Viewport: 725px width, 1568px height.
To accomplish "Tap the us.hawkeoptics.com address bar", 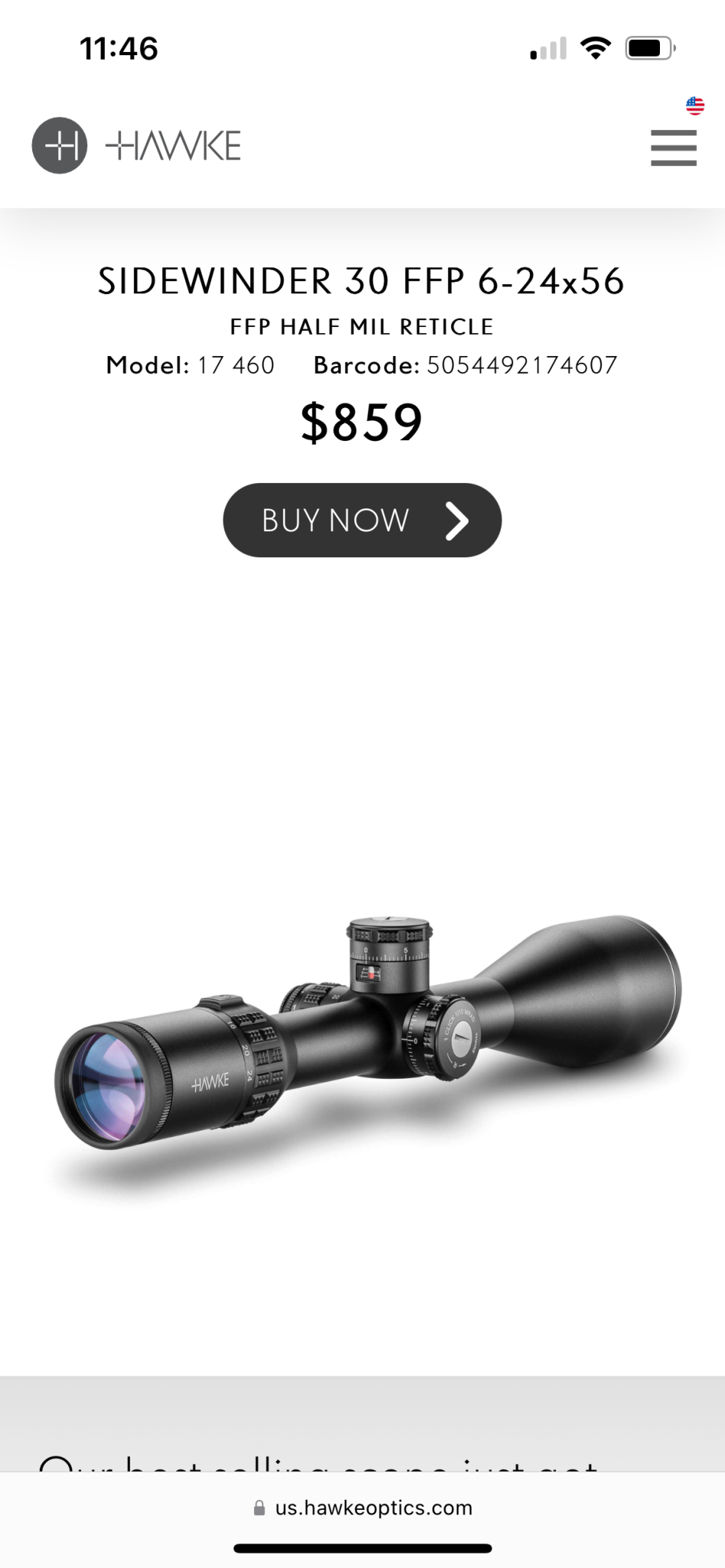I will click(x=363, y=1508).
